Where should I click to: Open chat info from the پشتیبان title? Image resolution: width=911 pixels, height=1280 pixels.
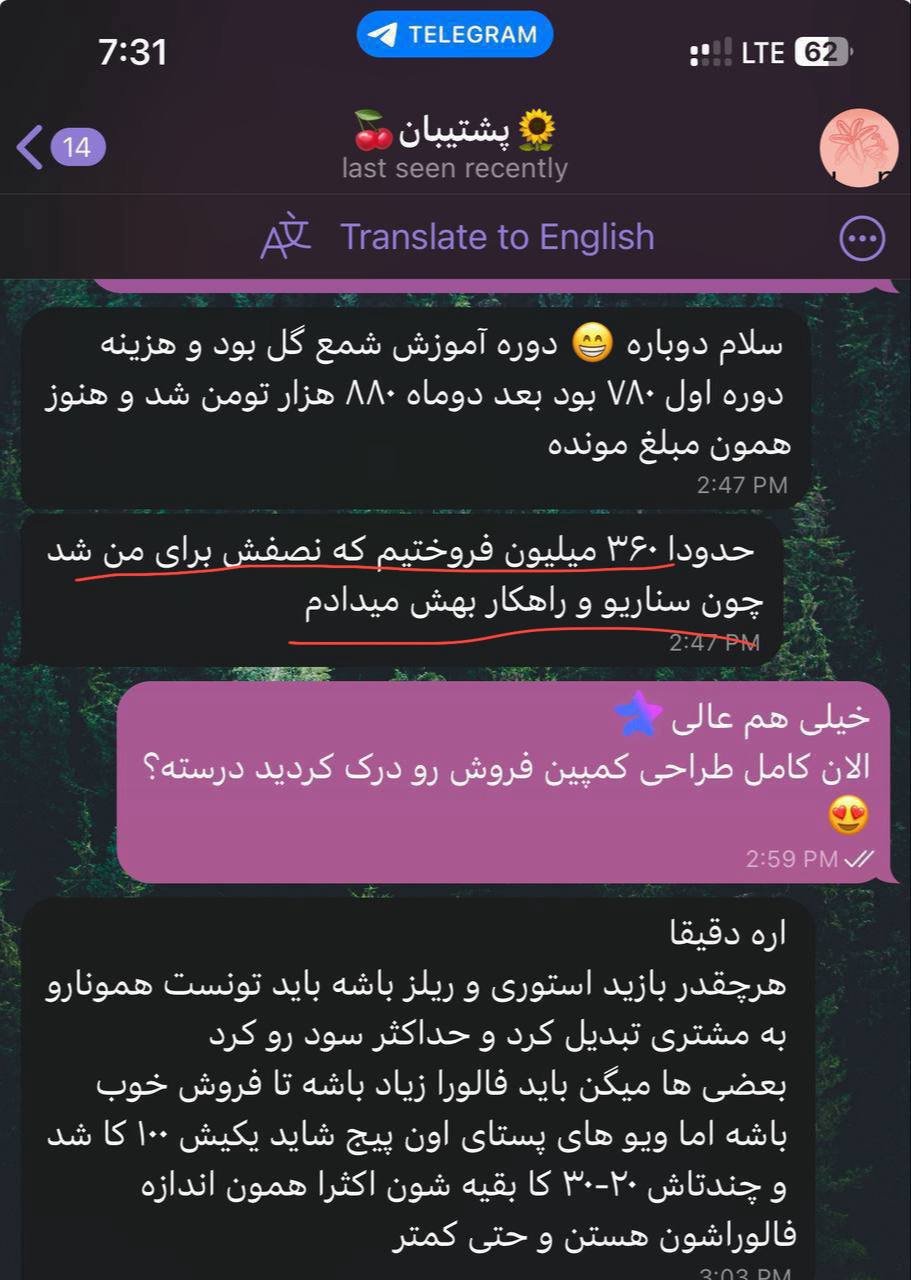(x=455, y=130)
